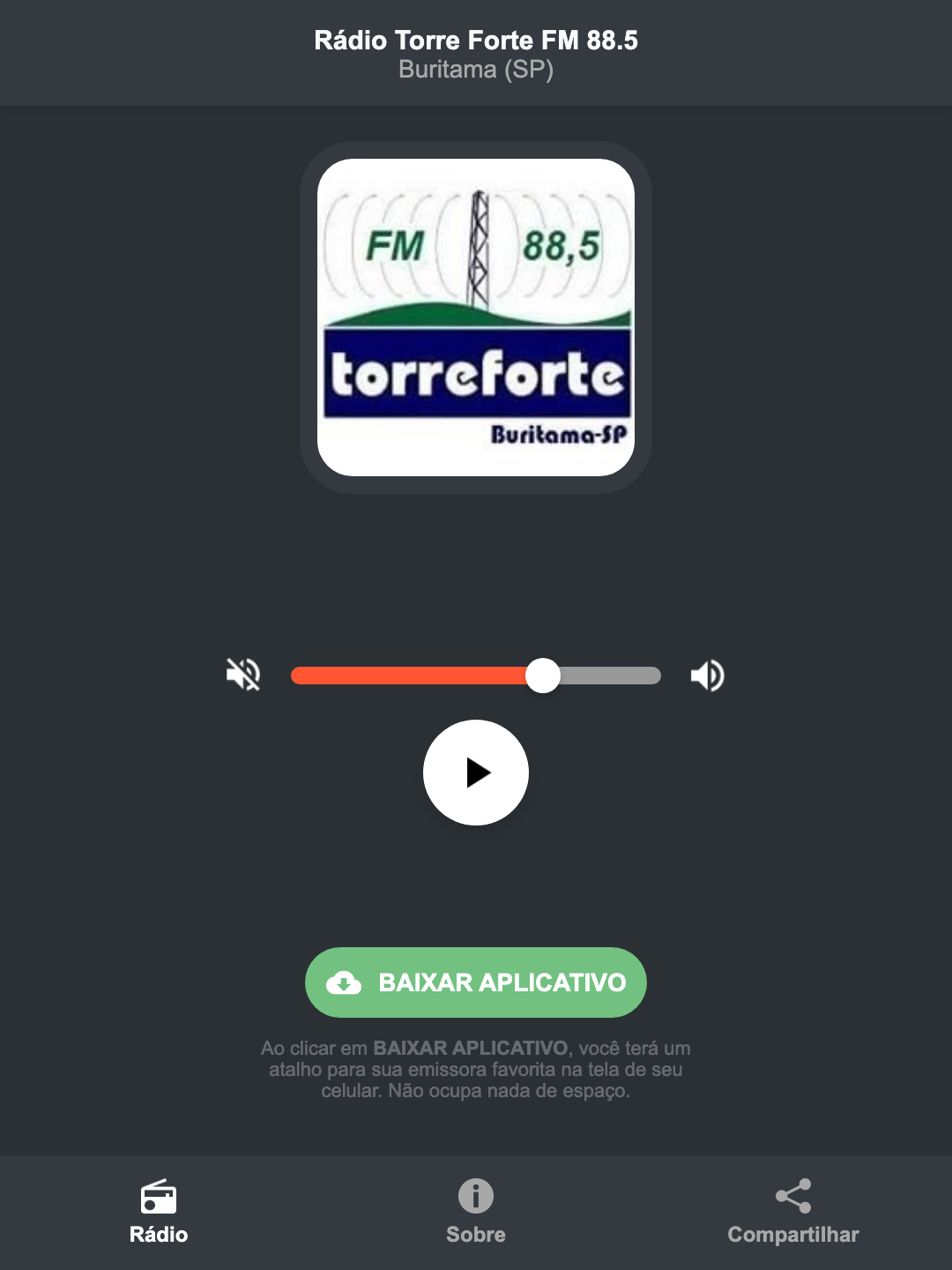Select the radio icon in the bottom bar
The height and width of the screenshot is (1270, 952).
[x=159, y=1198]
